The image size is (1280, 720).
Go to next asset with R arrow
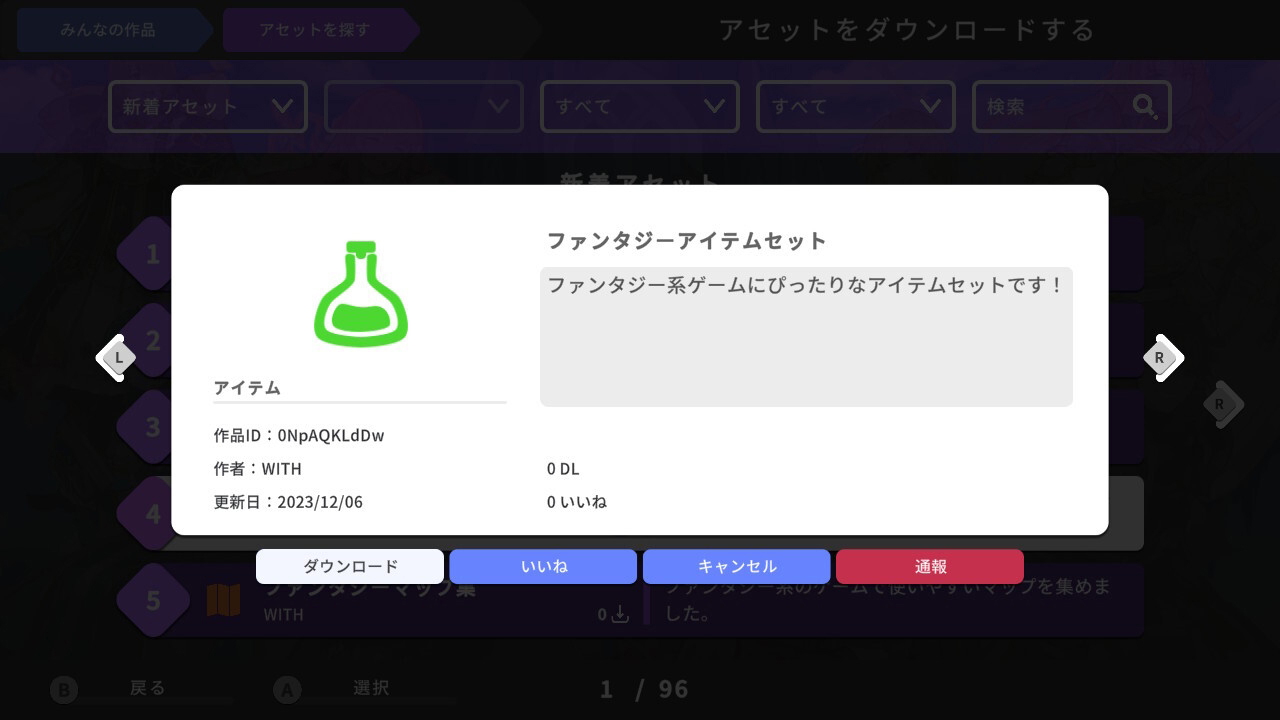1162,357
